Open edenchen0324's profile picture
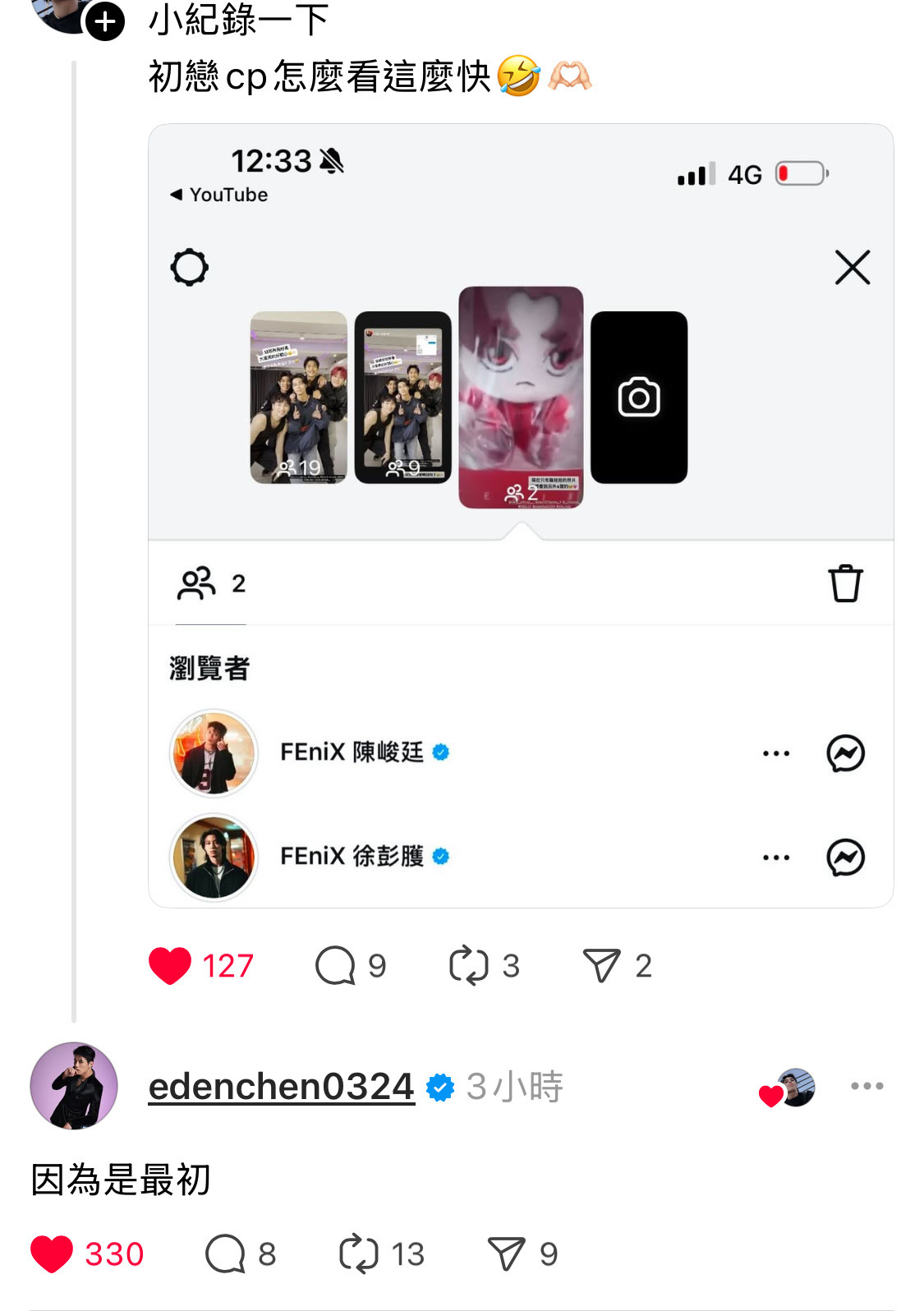 click(74, 1086)
